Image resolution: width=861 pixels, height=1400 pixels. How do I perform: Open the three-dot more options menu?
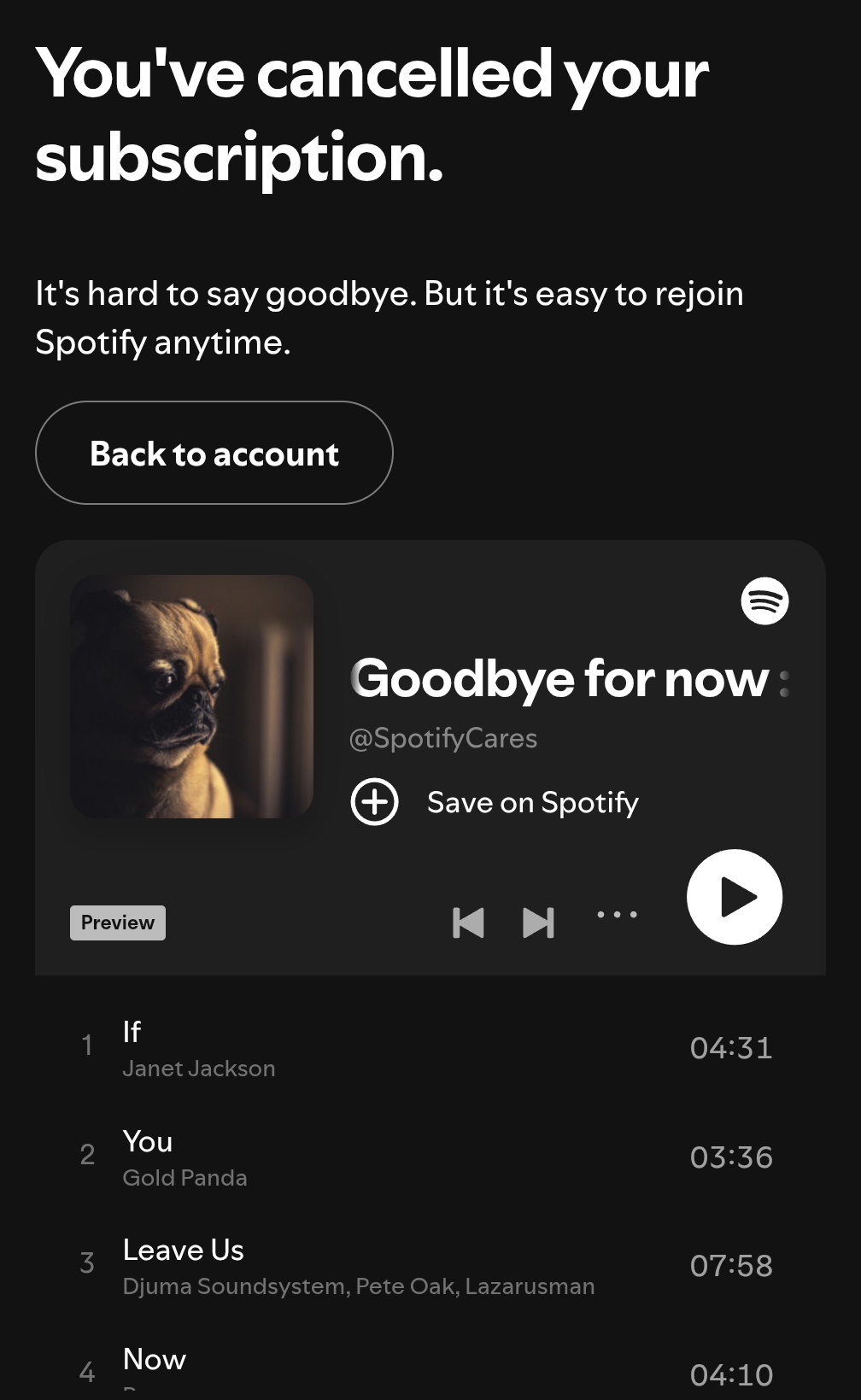point(617,915)
